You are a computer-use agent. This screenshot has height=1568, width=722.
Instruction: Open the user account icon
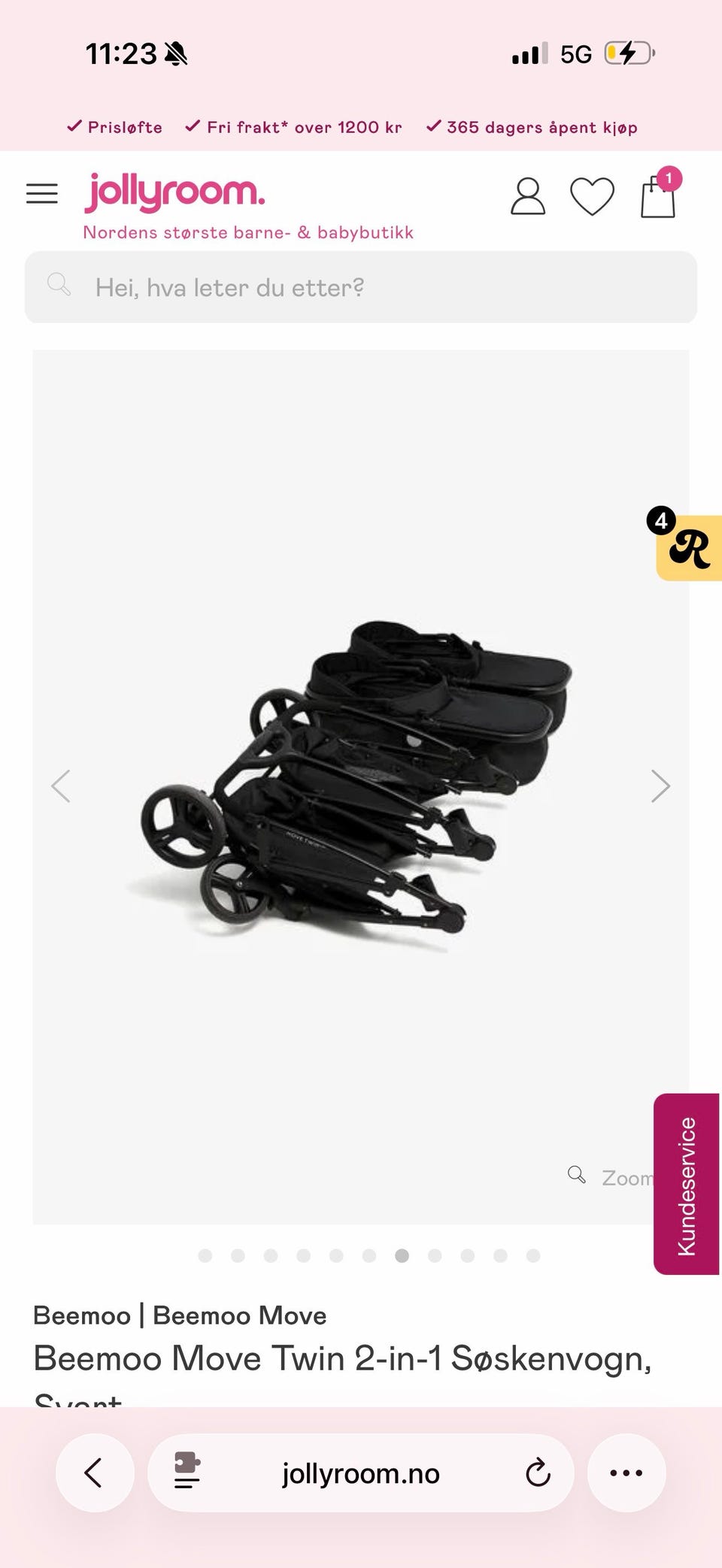point(528,197)
